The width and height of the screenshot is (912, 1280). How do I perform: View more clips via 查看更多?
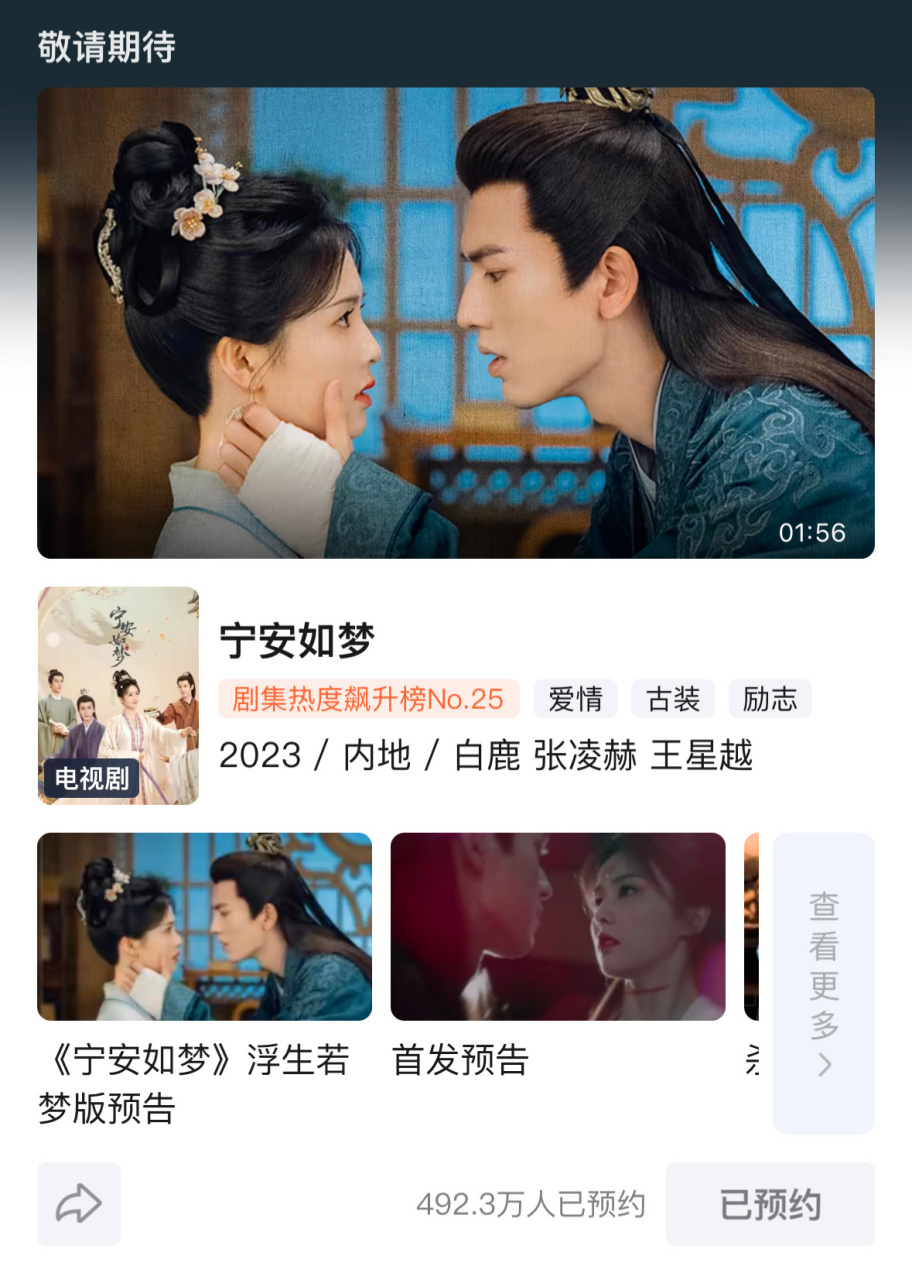(824, 983)
